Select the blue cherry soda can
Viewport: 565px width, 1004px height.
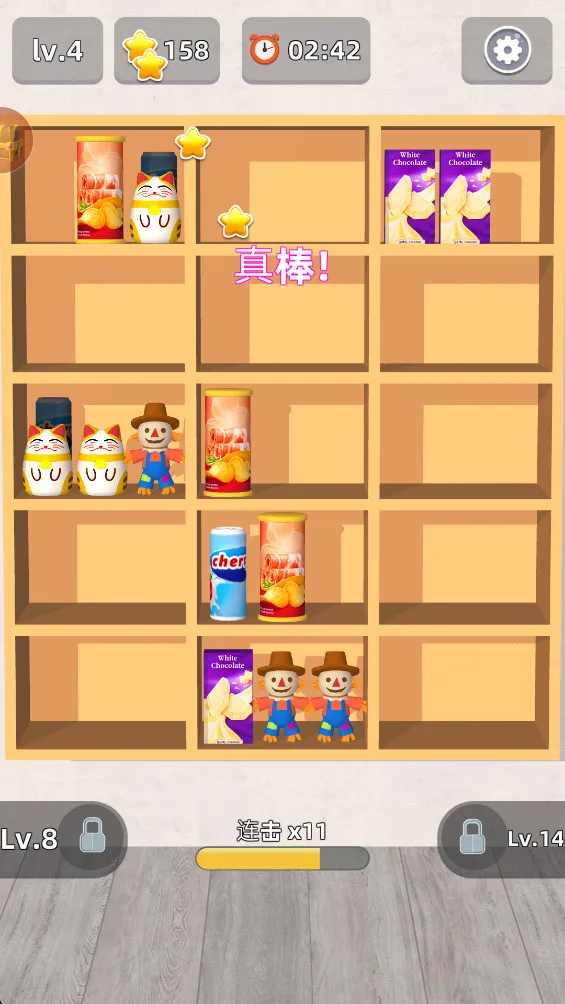point(228,573)
